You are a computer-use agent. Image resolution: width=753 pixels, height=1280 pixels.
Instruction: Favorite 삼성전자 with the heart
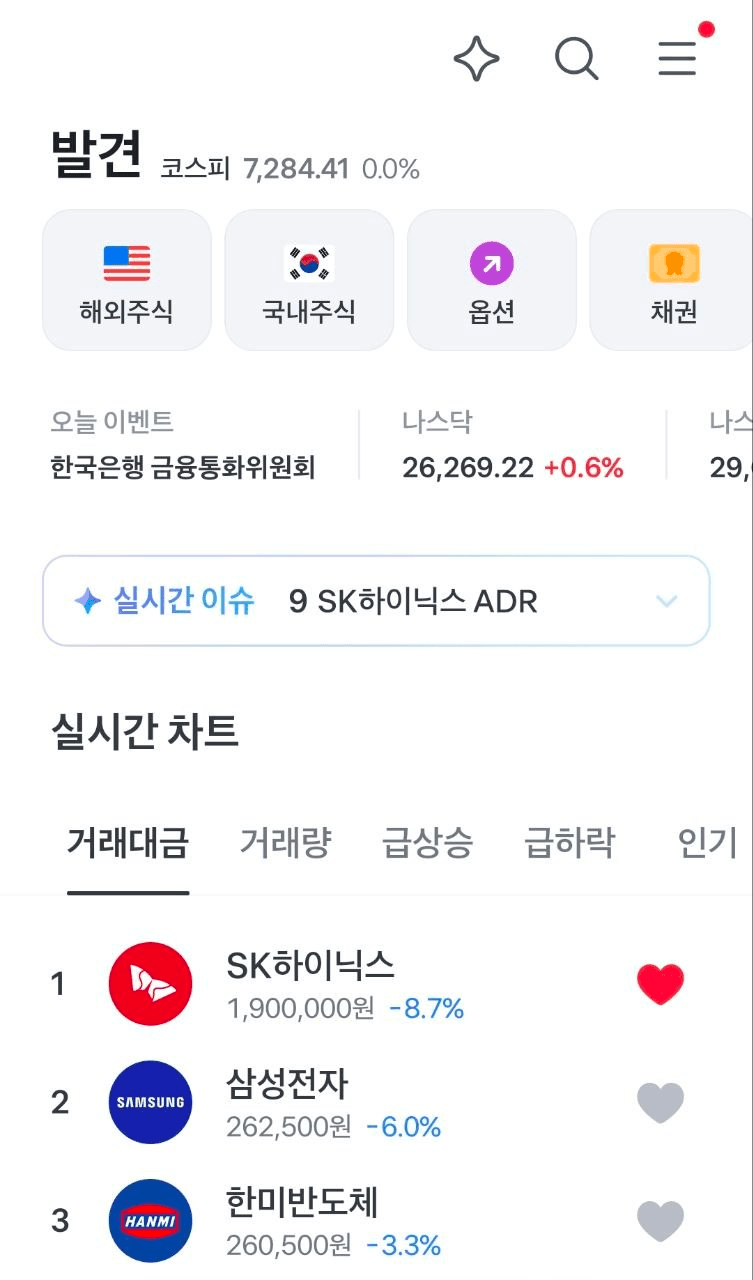[661, 1103]
